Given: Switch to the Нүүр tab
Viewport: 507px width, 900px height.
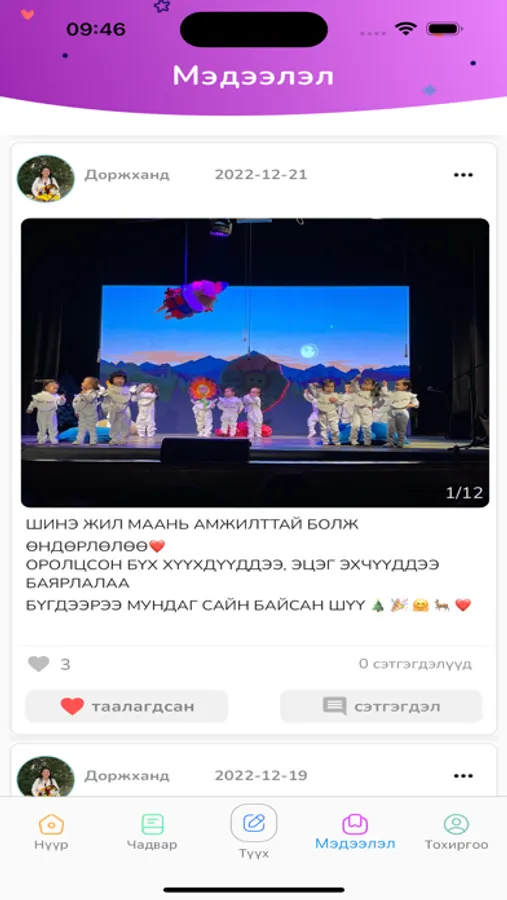Looking at the screenshot, I should (x=51, y=832).
